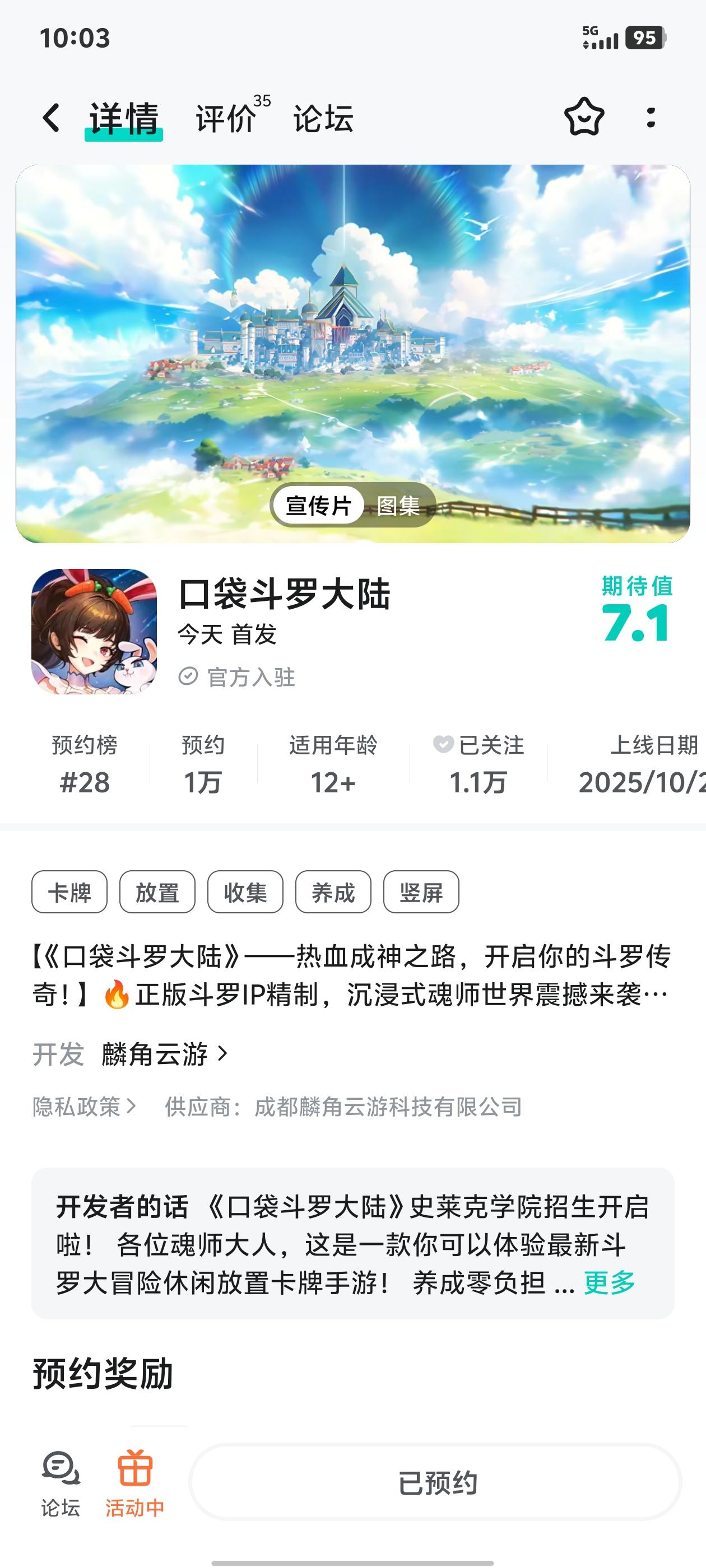The height and width of the screenshot is (1568, 706).
Task: Switch to the 评价 reviews tab
Action: [226, 119]
